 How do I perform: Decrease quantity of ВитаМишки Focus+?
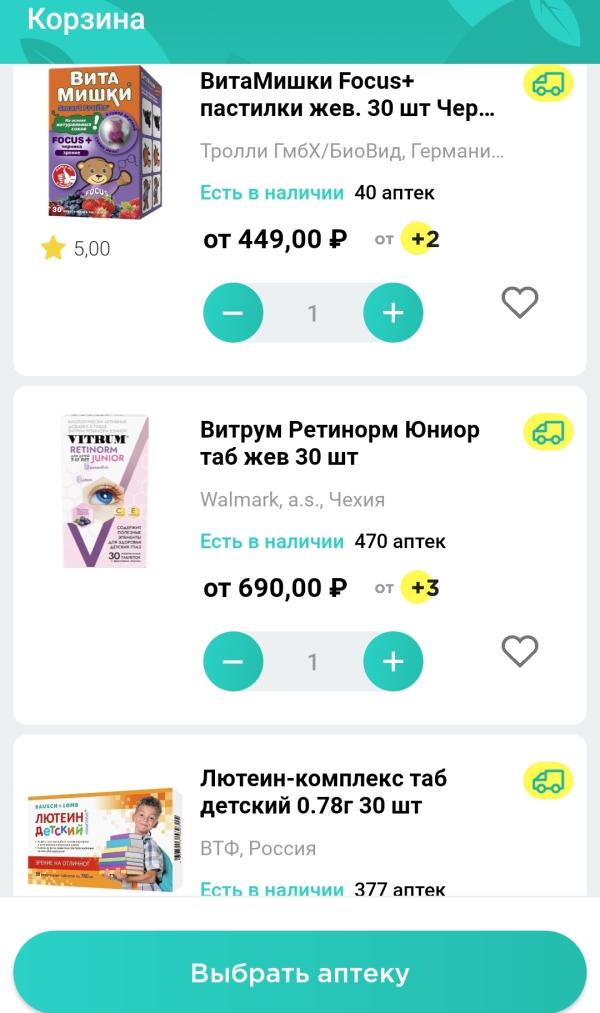[233, 313]
